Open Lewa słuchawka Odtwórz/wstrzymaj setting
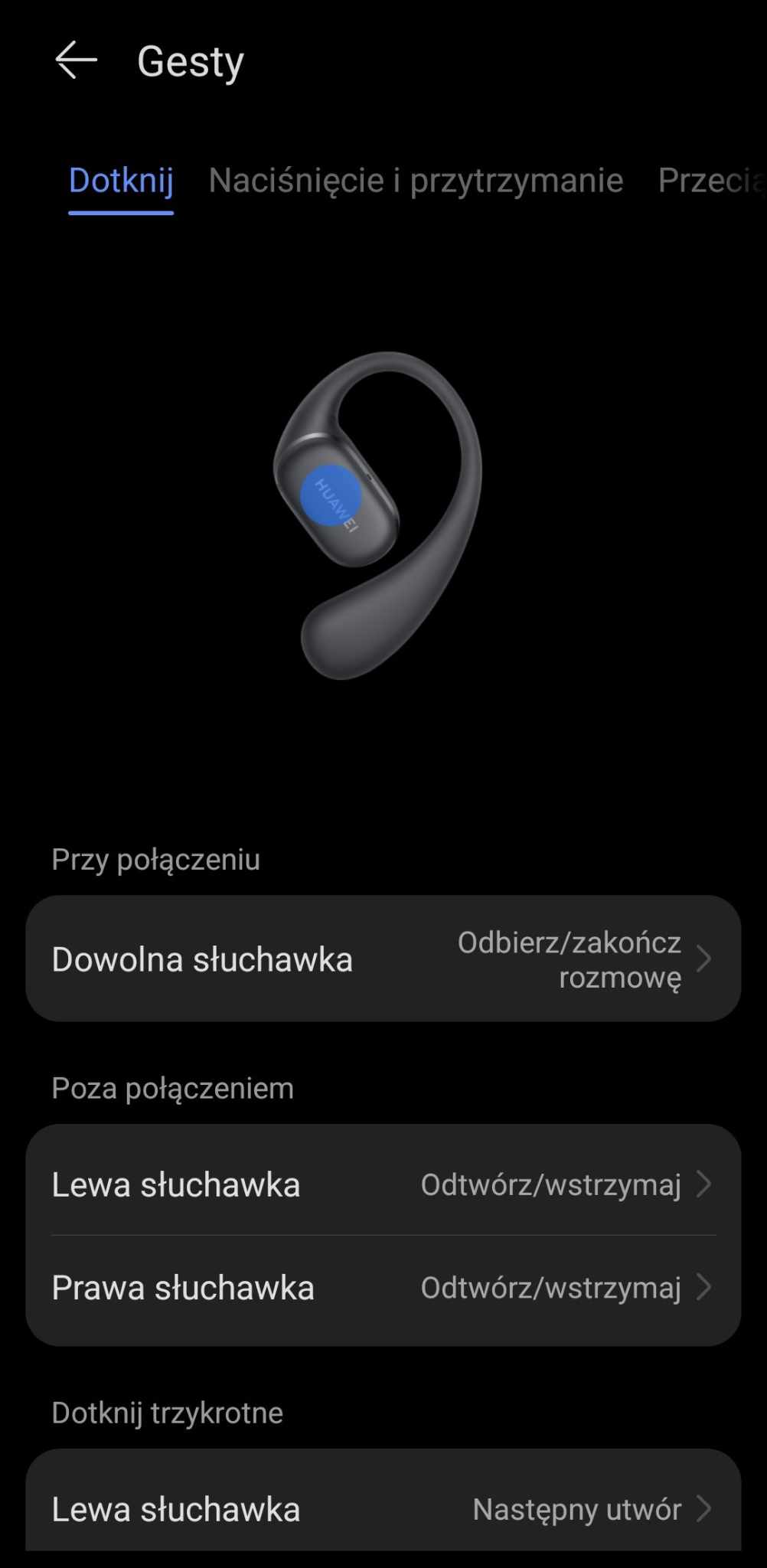The image size is (767, 1568). tap(383, 1184)
